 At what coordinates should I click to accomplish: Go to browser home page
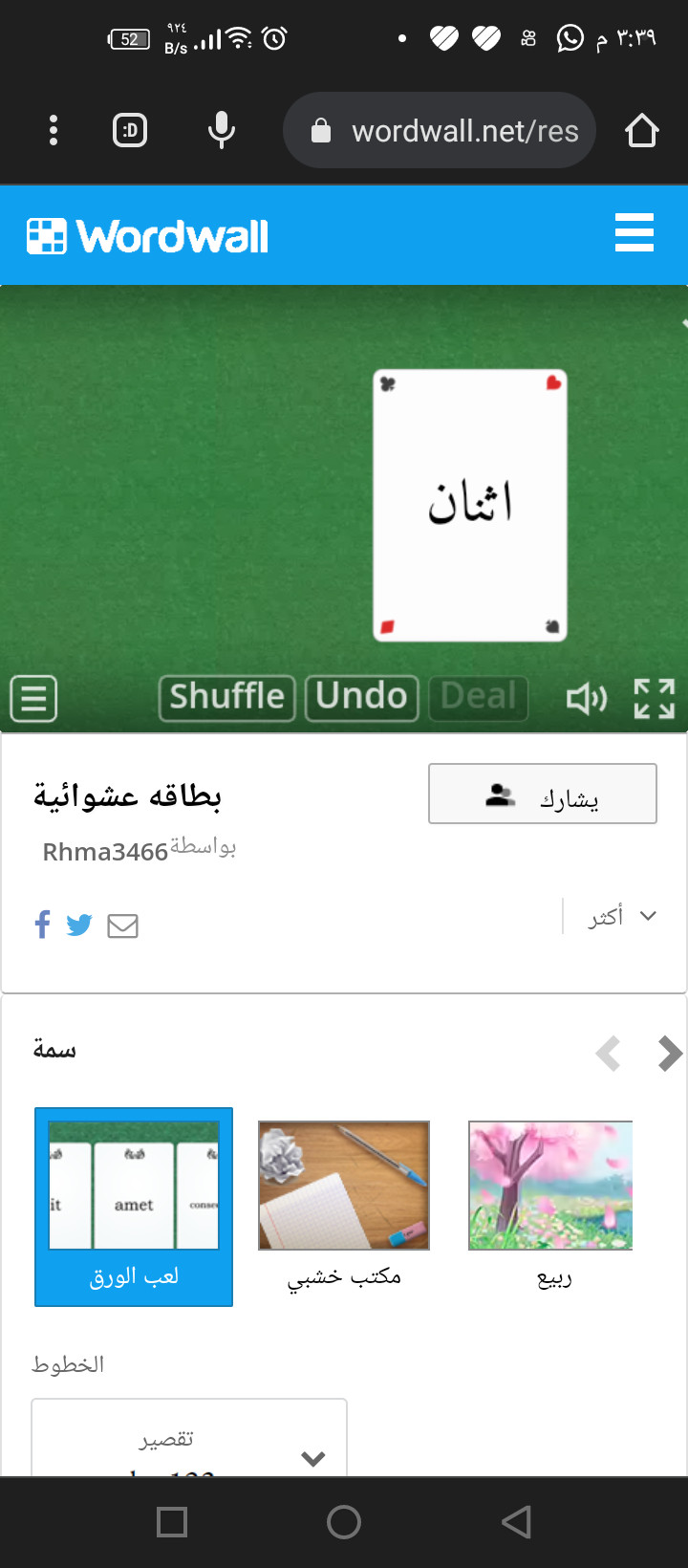642,130
